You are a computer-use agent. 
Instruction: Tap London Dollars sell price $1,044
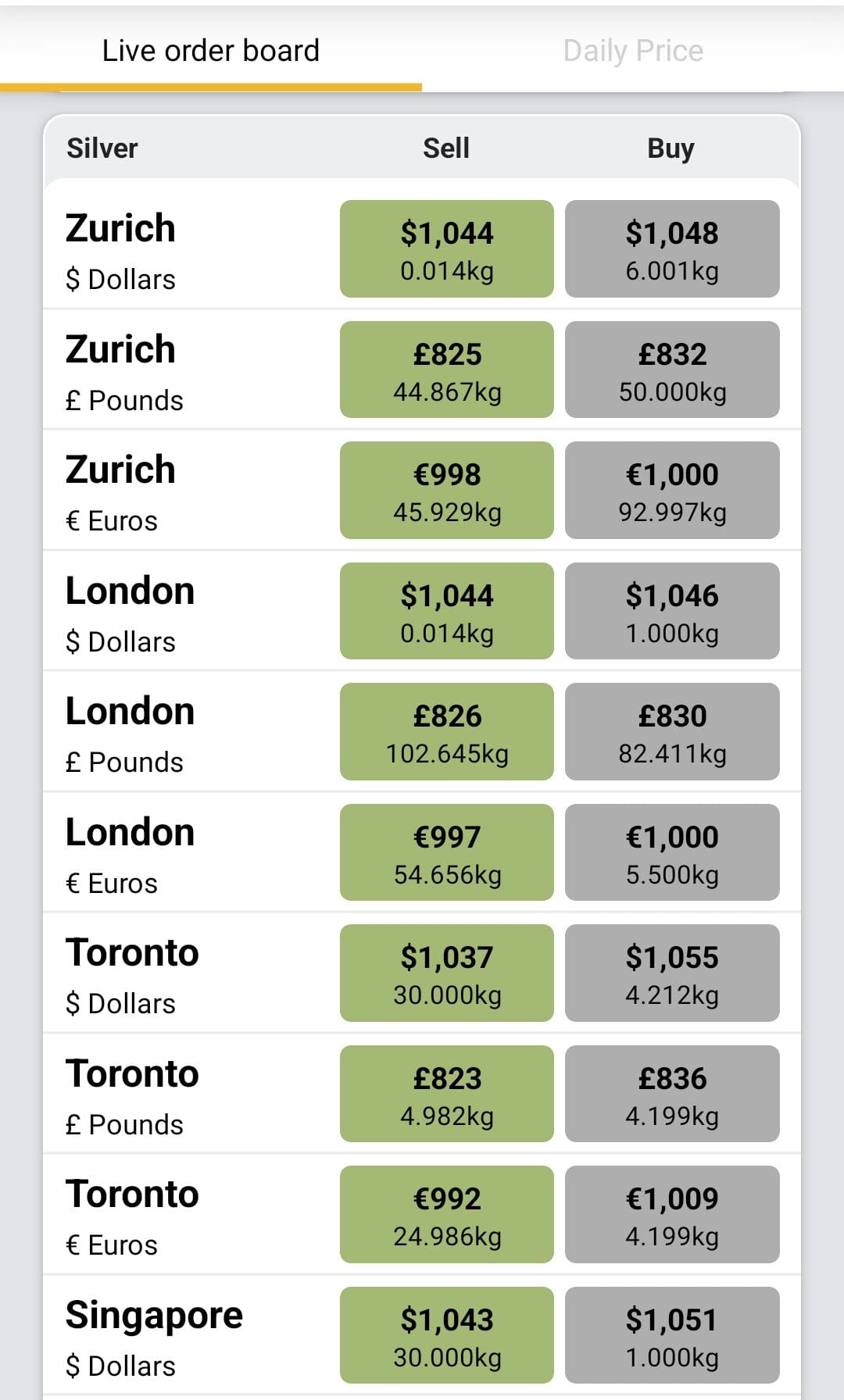[447, 611]
